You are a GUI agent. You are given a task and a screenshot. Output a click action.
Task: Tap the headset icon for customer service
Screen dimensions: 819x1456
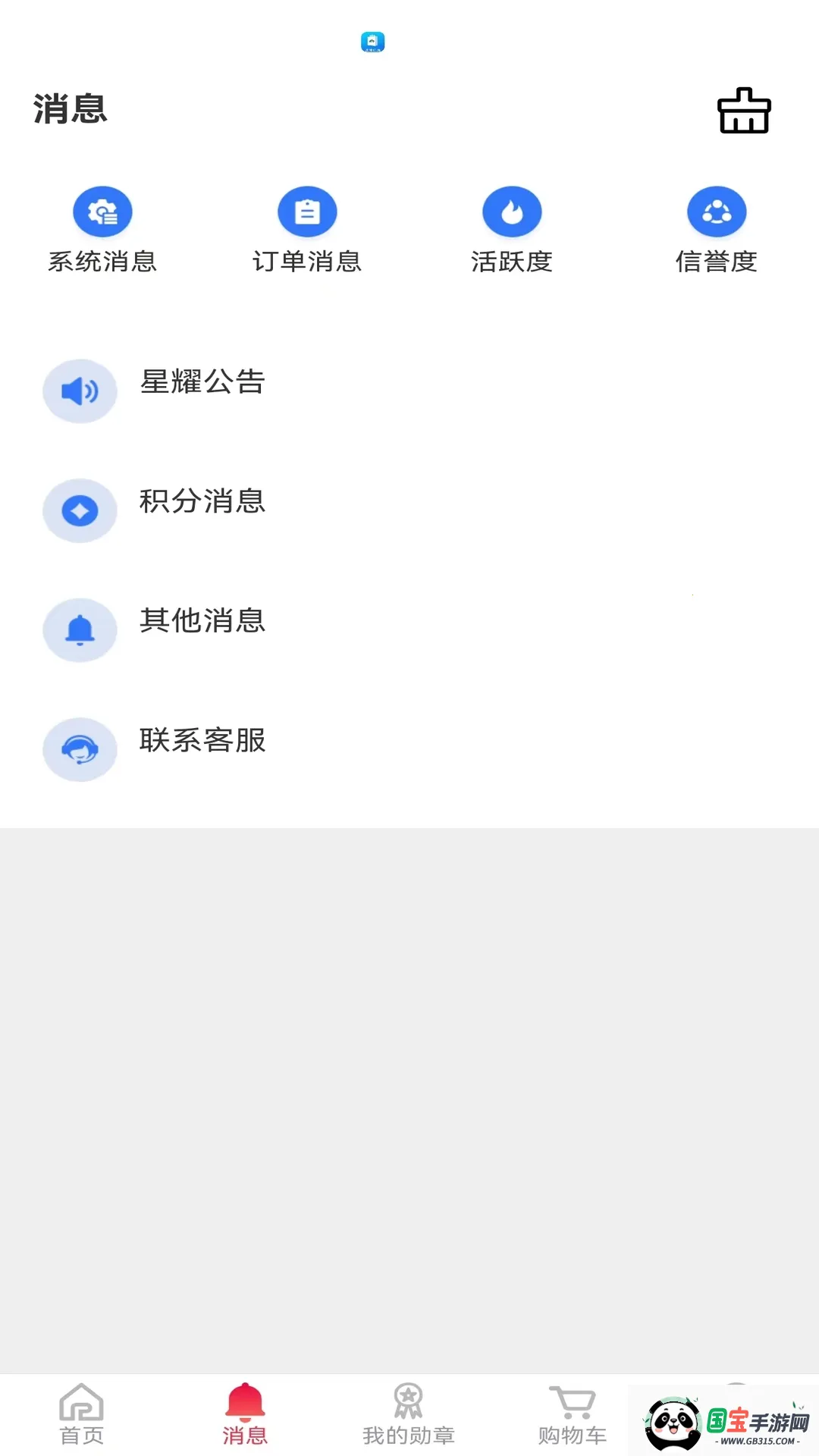point(80,749)
